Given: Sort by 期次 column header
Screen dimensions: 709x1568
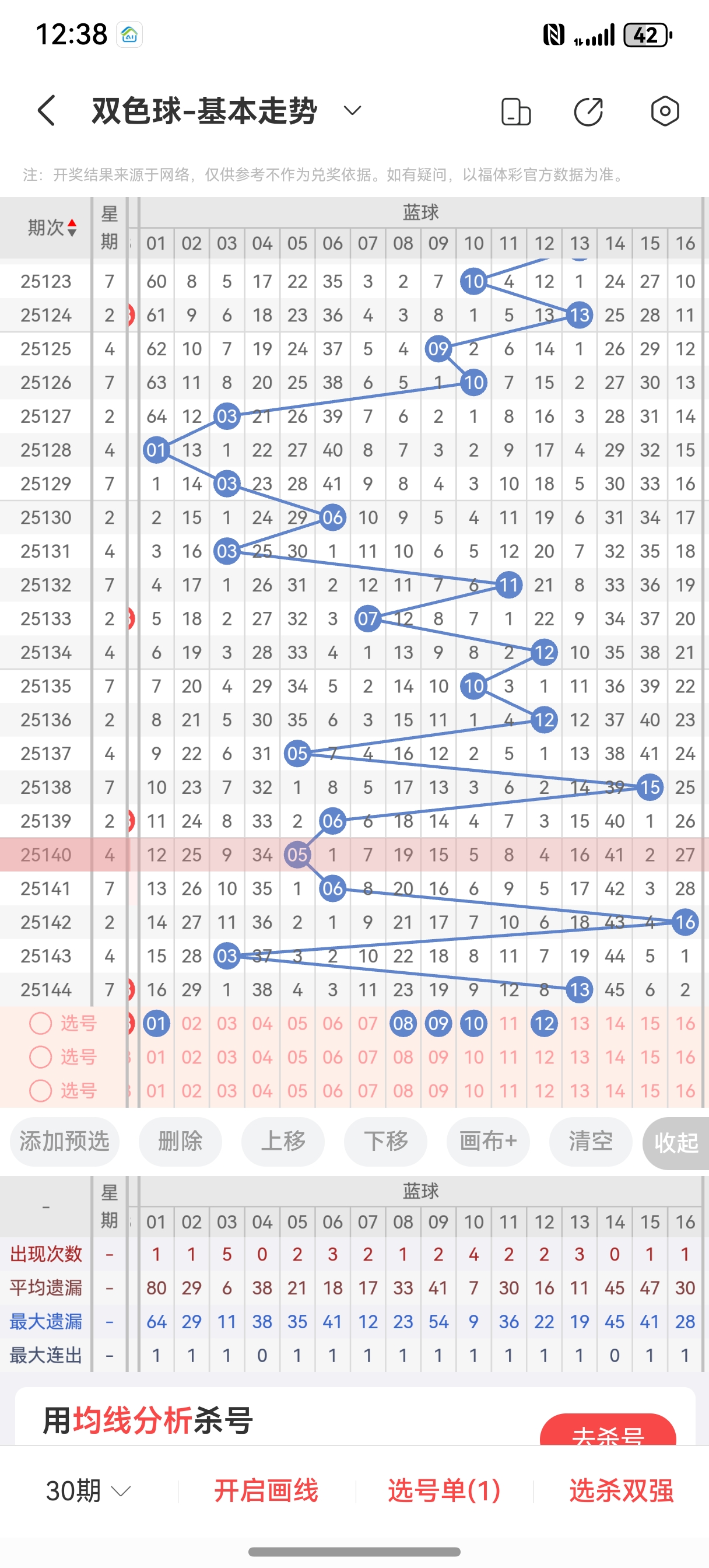Looking at the screenshot, I should (52, 228).
